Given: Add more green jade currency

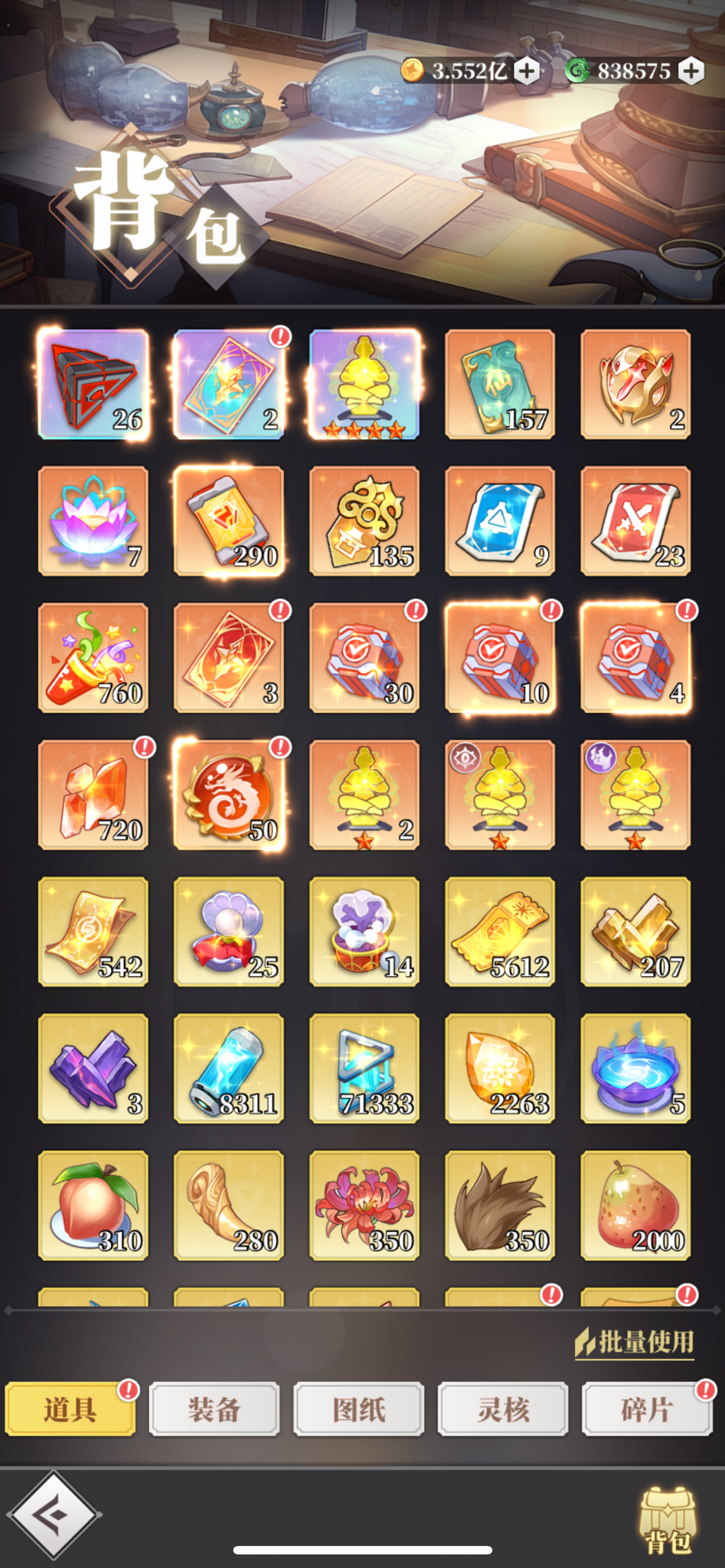Looking at the screenshot, I should tap(692, 71).
